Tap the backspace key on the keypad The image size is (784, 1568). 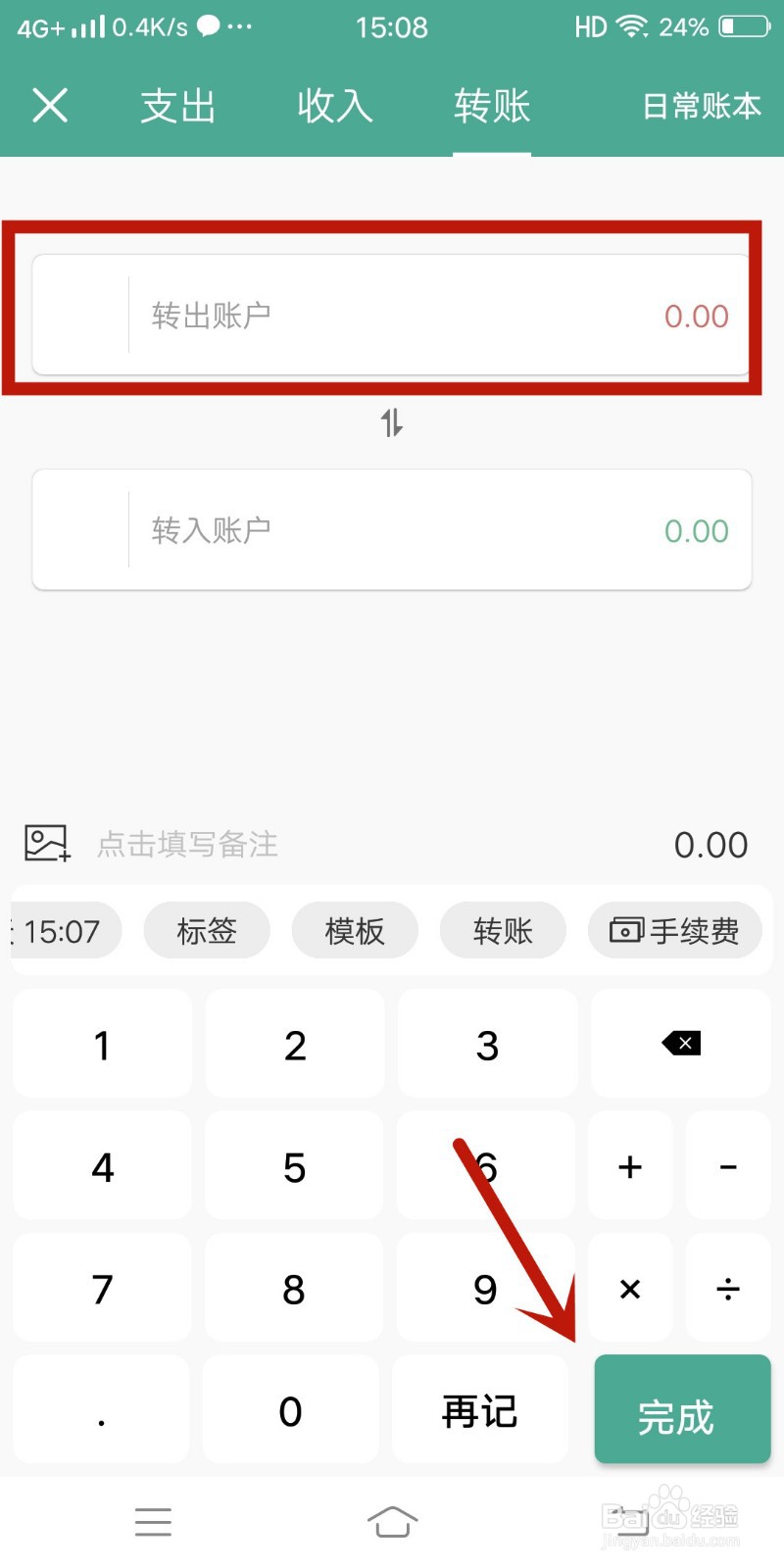pos(681,1044)
